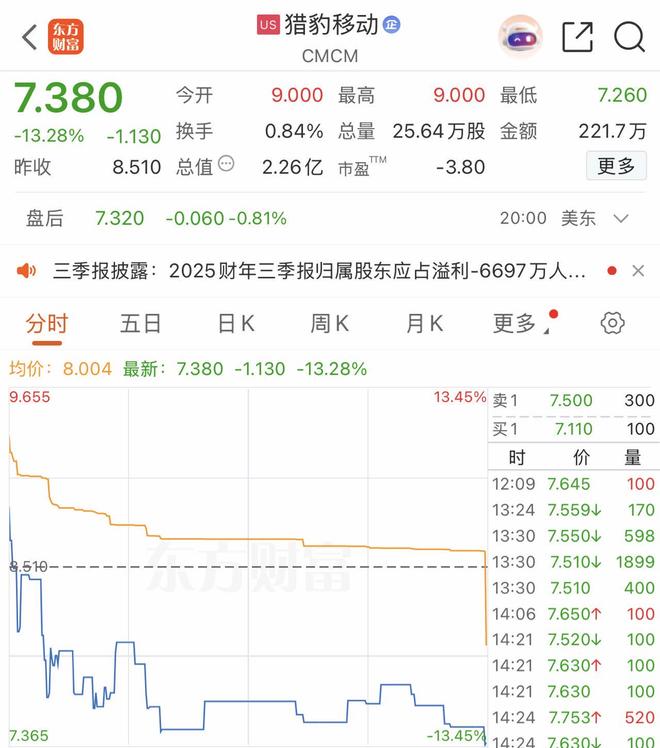
Task: Switch to the 周K chart tab
Action: pos(329,323)
